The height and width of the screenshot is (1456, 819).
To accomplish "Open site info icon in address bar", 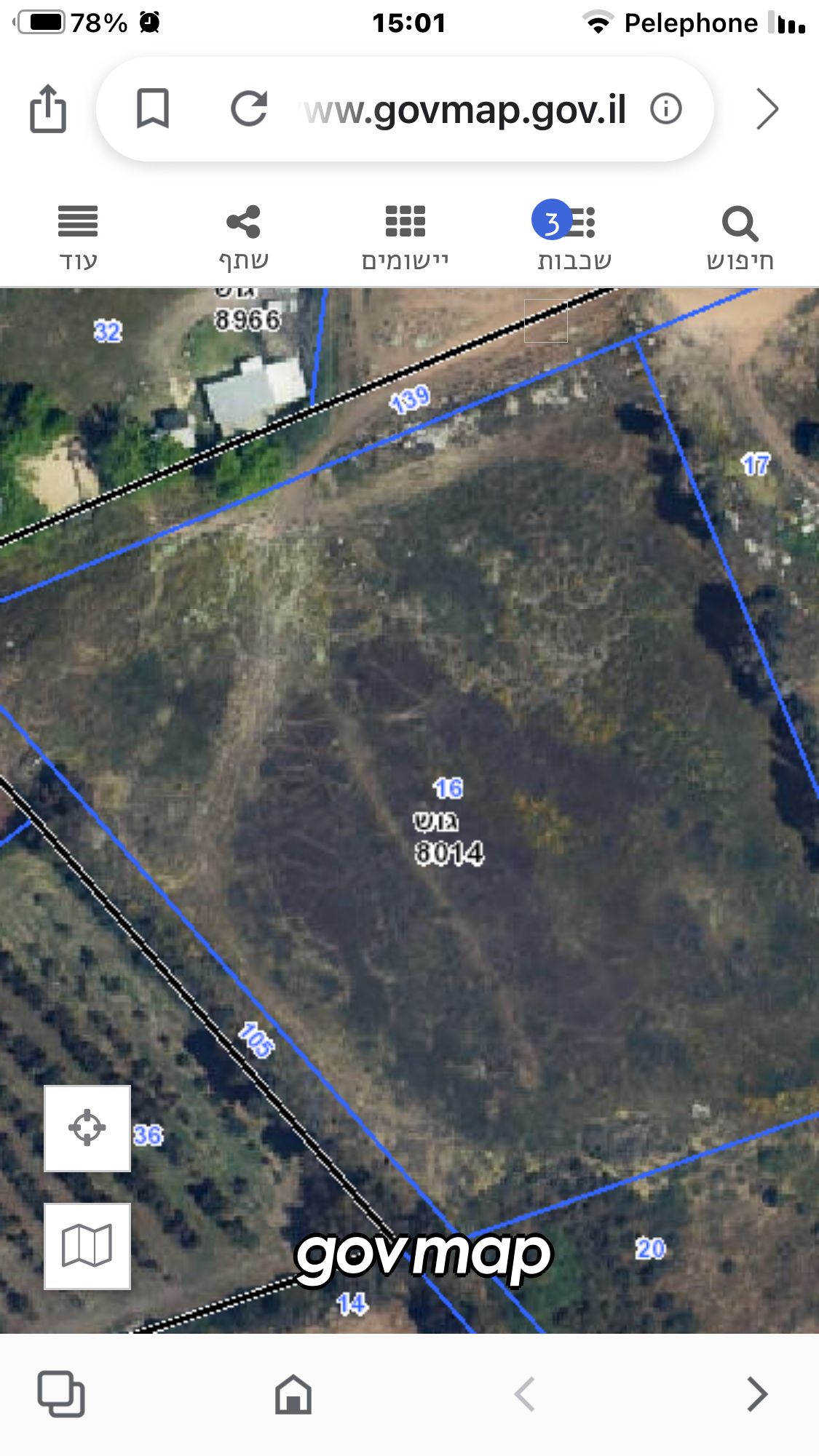I will coord(665,109).
